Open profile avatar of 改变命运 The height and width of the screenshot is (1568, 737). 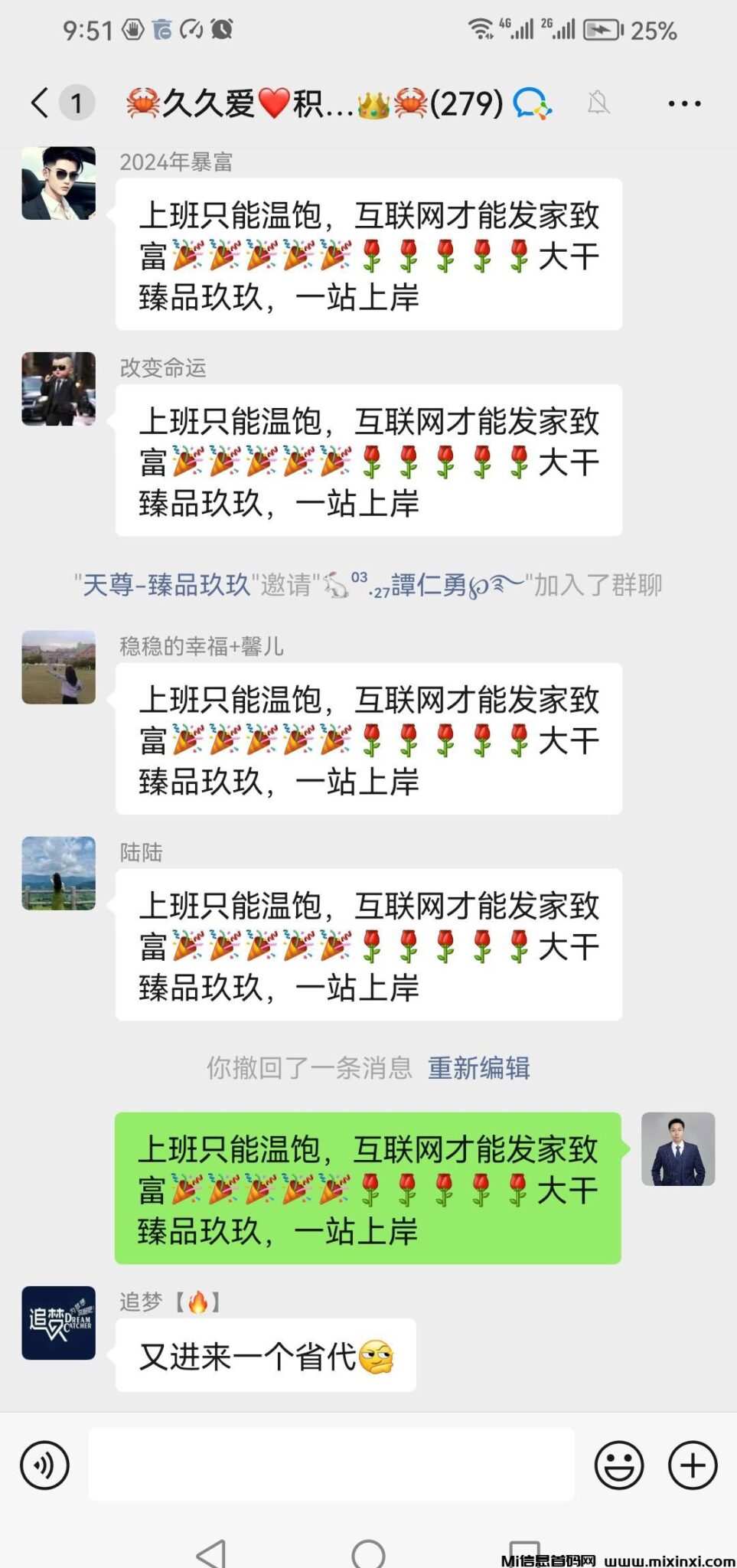tap(58, 389)
